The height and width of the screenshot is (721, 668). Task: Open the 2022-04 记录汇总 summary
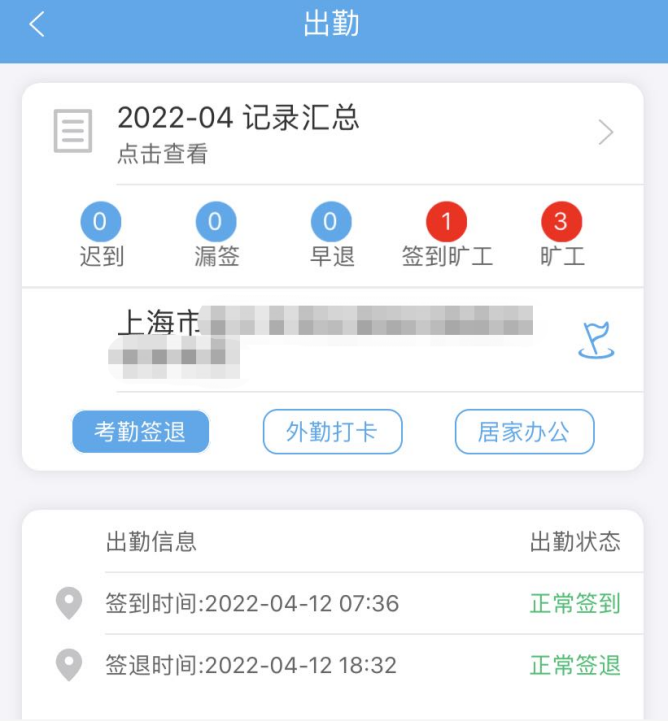(332, 133)
